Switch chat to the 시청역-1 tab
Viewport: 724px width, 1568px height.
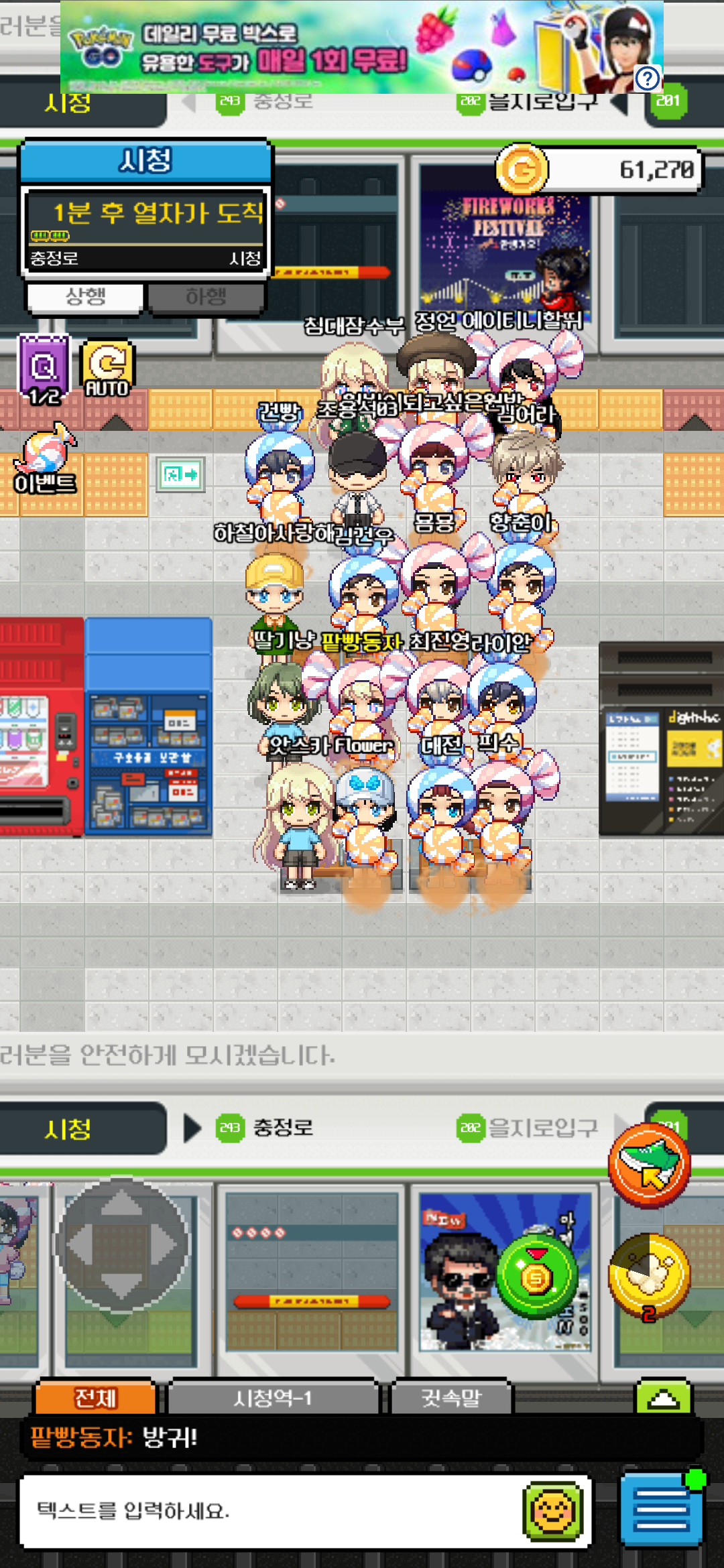tap(273, 1398)
